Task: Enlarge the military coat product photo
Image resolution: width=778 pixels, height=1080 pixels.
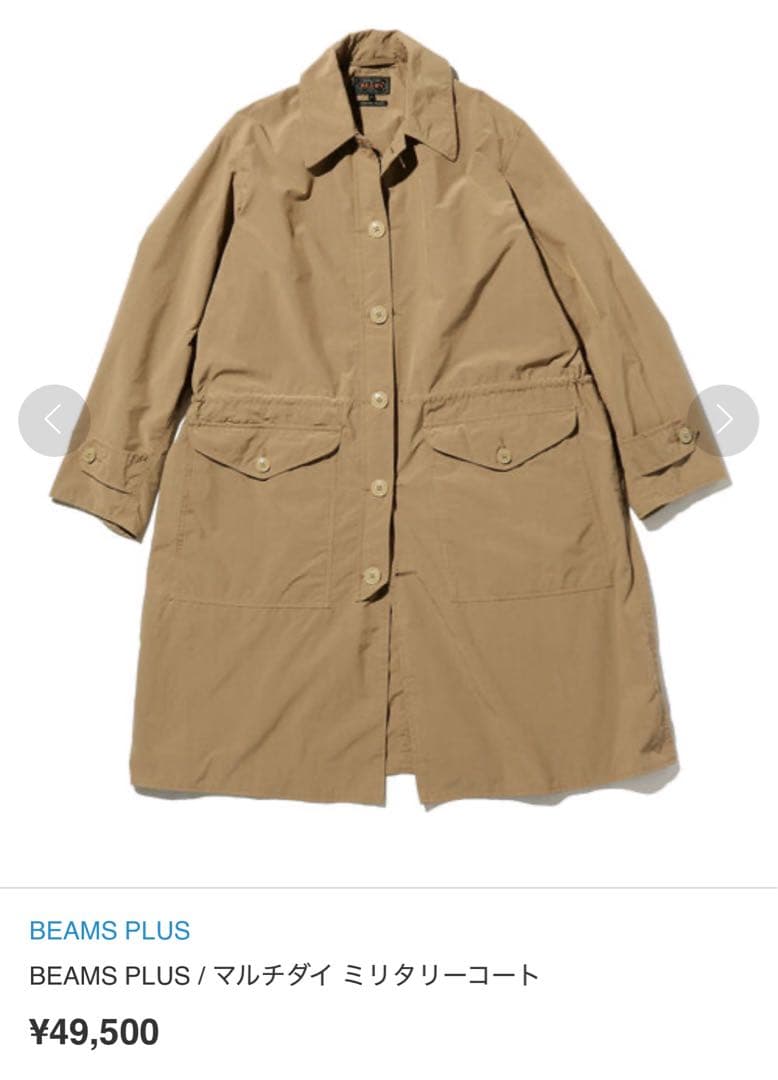Action: coord(390,420)
